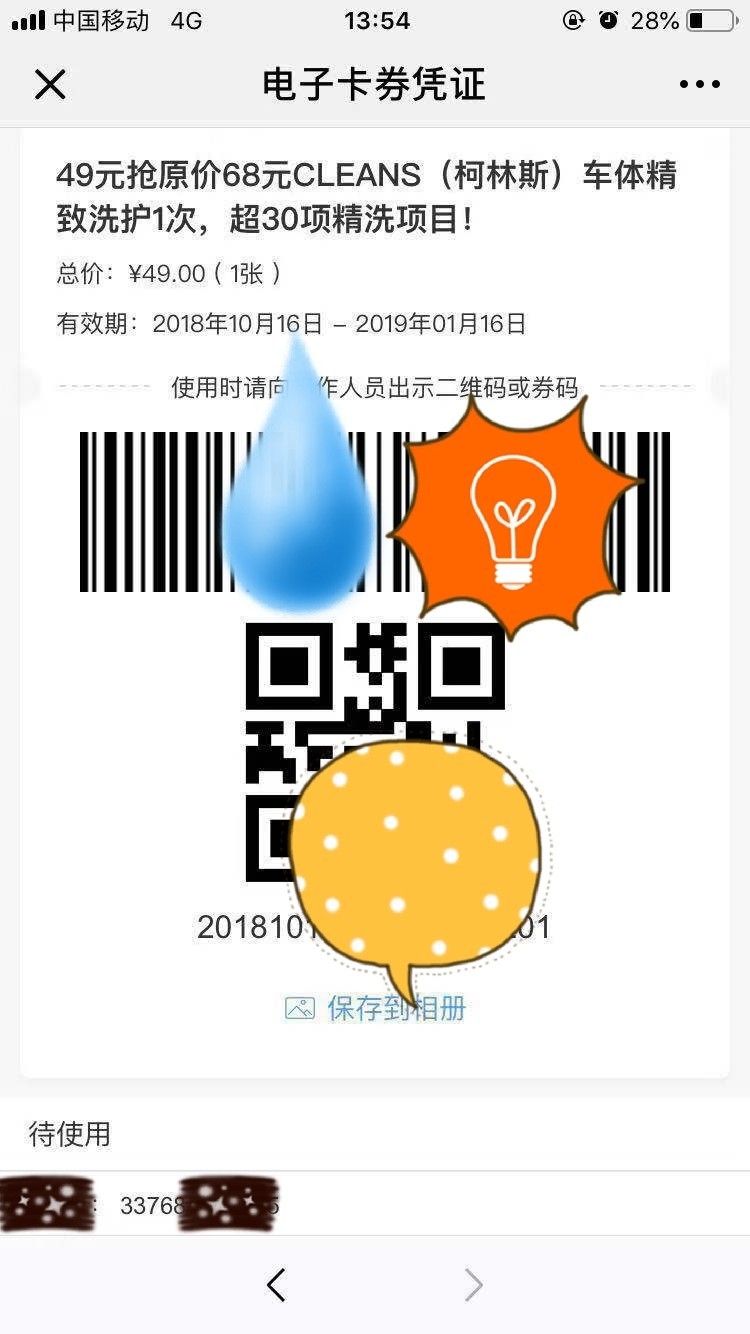
Task: Open the three-dot overflow menu
Action: coord(700,85)
